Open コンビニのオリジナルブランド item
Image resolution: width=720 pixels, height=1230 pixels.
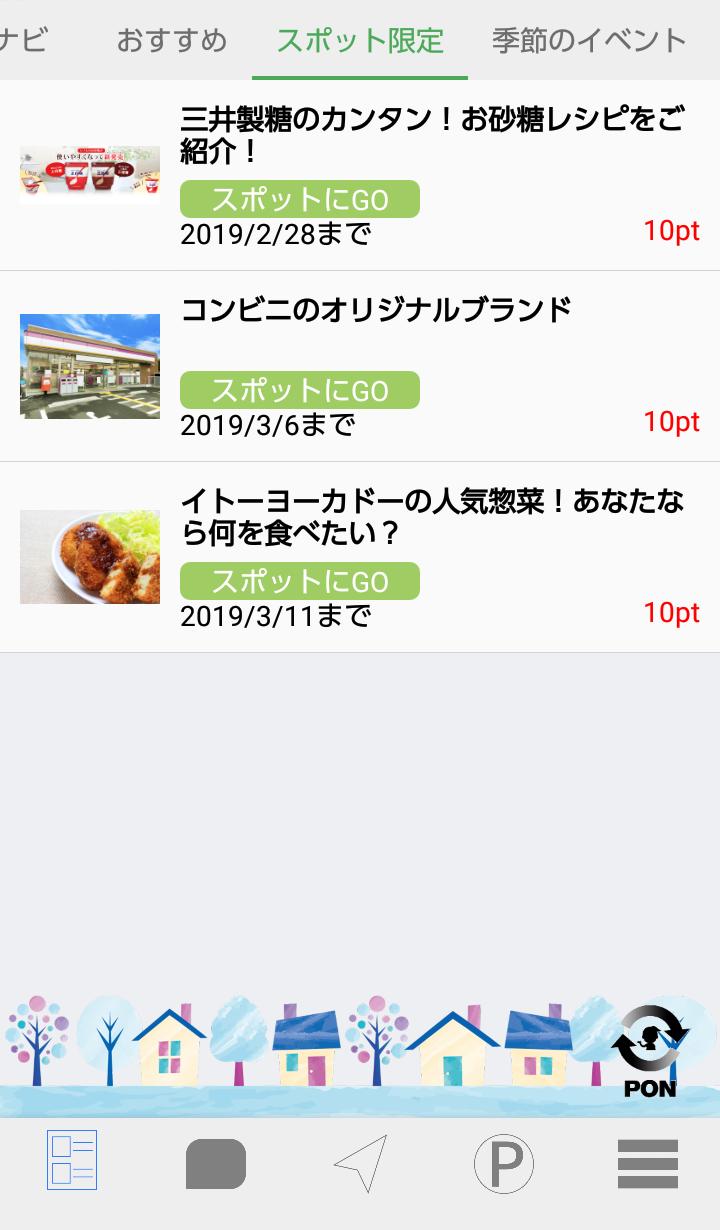[376, 310]
